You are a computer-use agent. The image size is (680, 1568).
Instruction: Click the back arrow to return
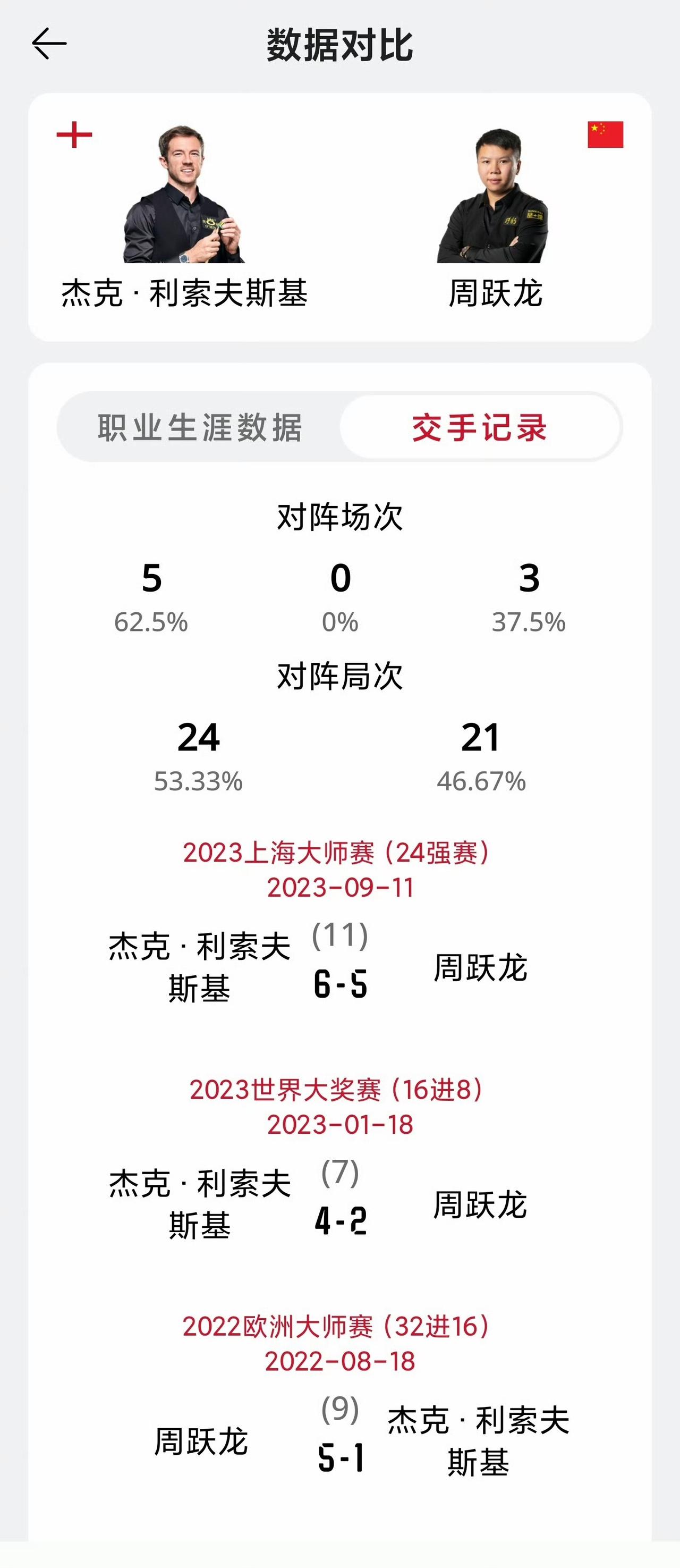49,43
